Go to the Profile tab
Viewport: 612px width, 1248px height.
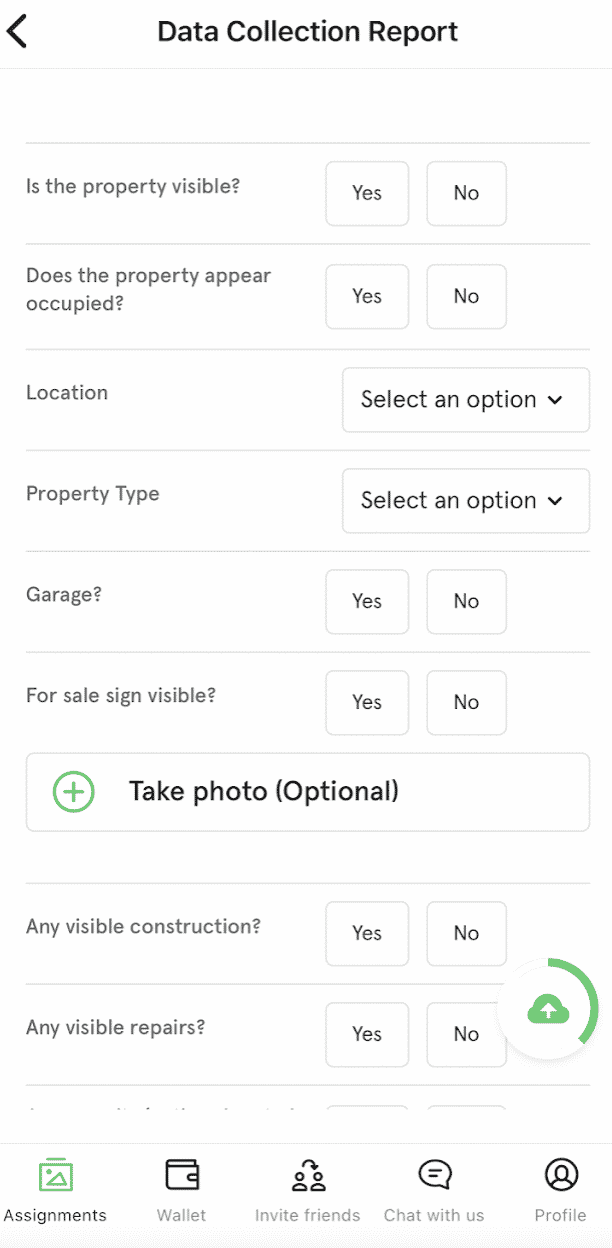click(x=561, y=1191)
